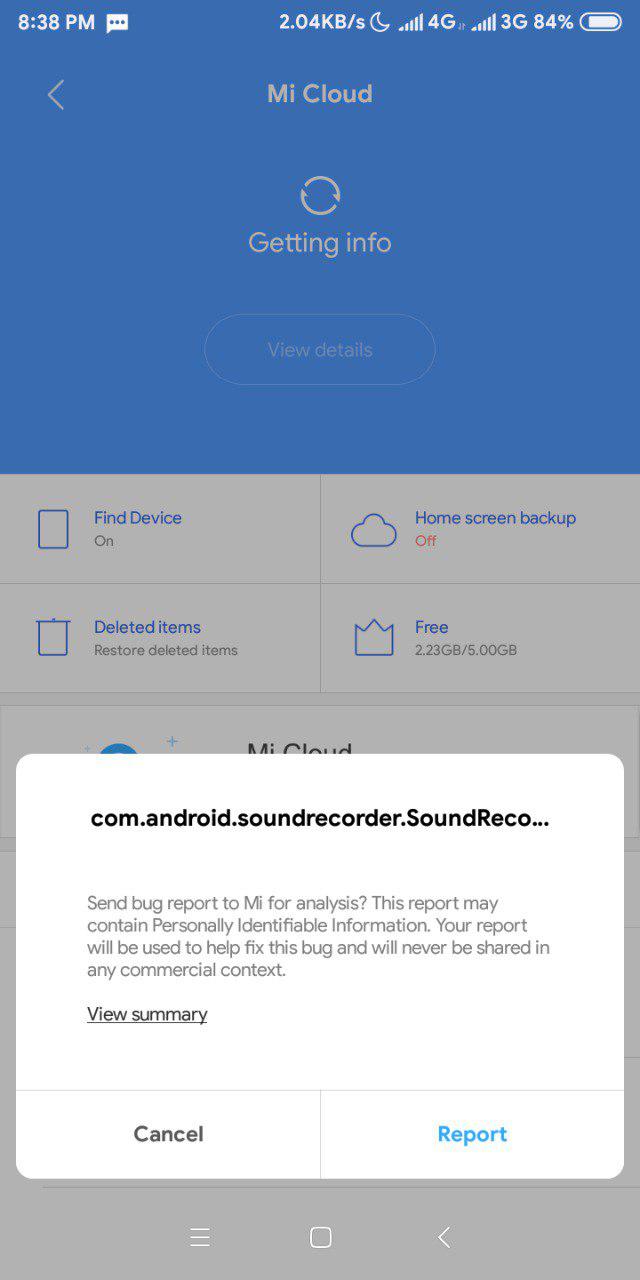The height and width of the screenshot is (1280, 640).
Task: Tap Report to send the bug report
Action: tap(472, 1134)
